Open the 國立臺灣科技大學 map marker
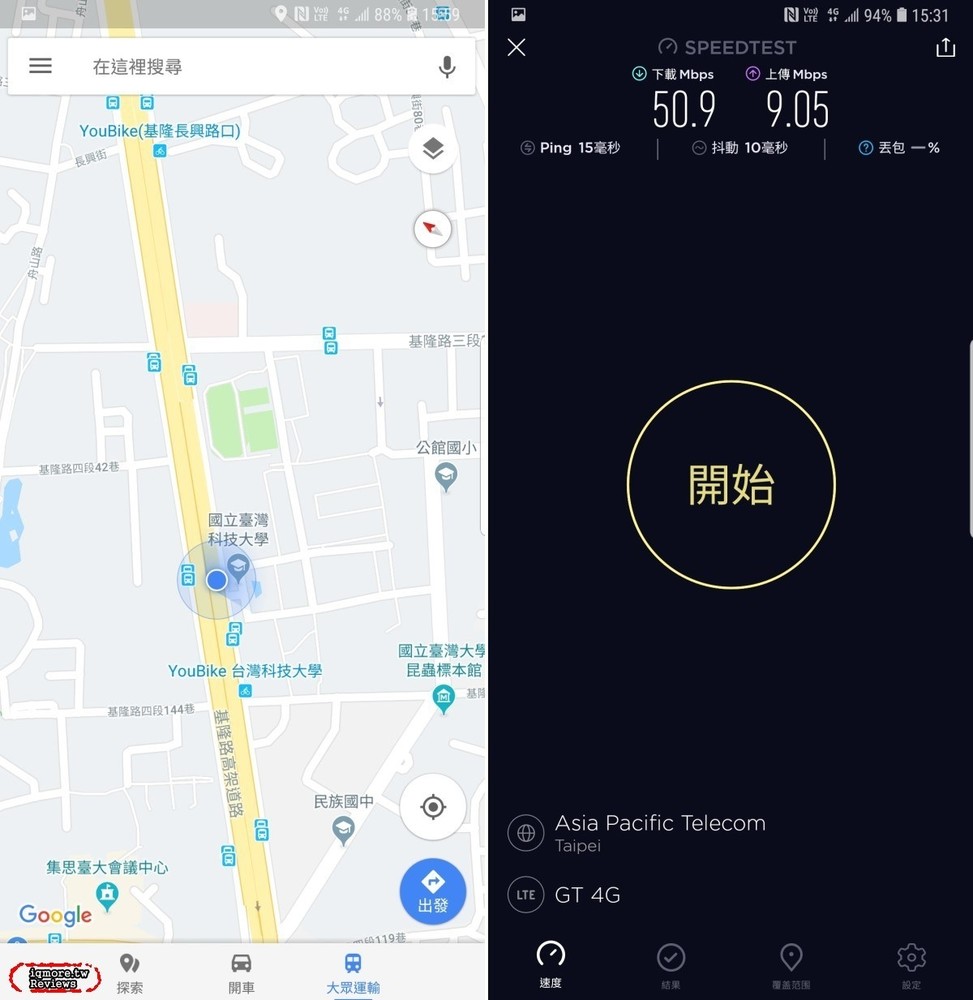This screenshot has width=973, height=1000. tap(238, 568)
